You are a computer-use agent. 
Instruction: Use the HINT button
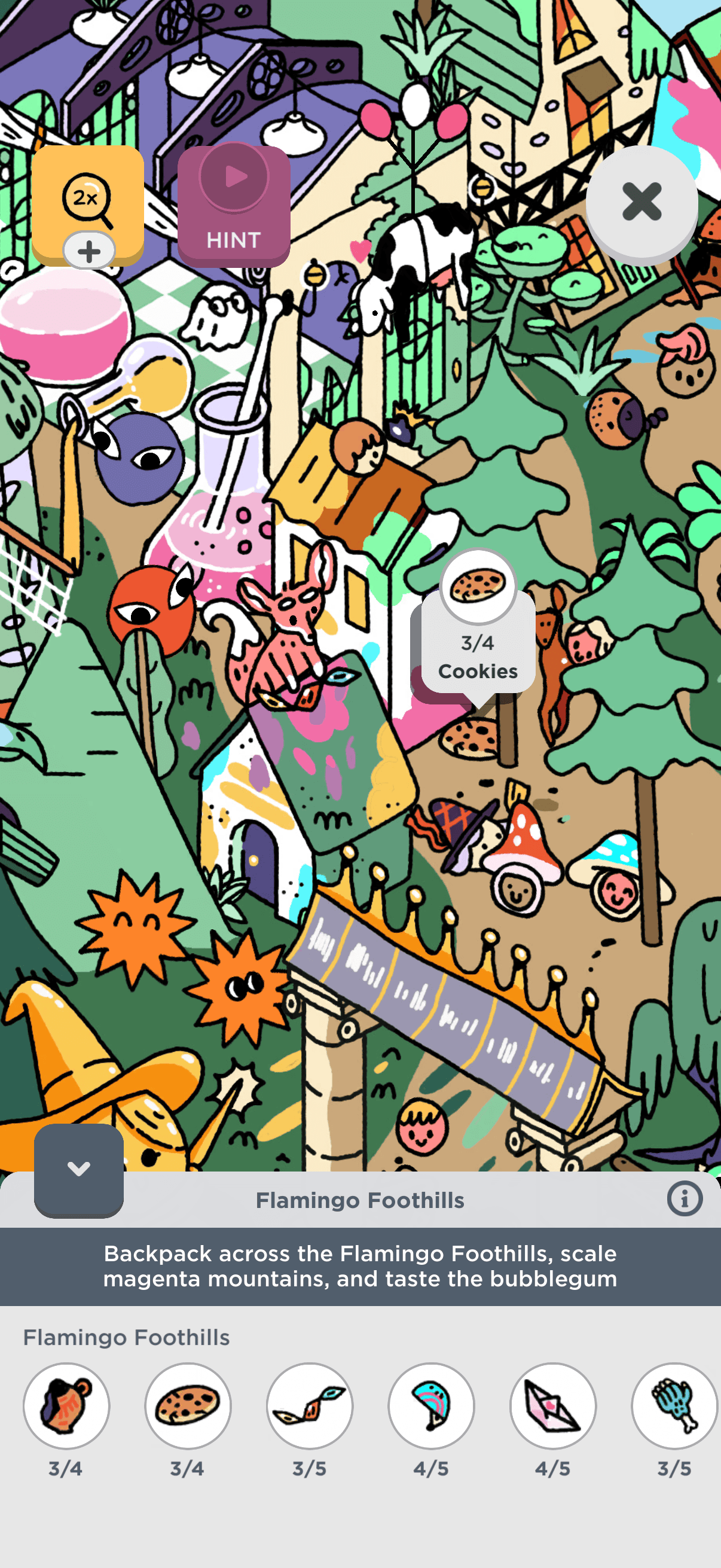tap(234, 206)
